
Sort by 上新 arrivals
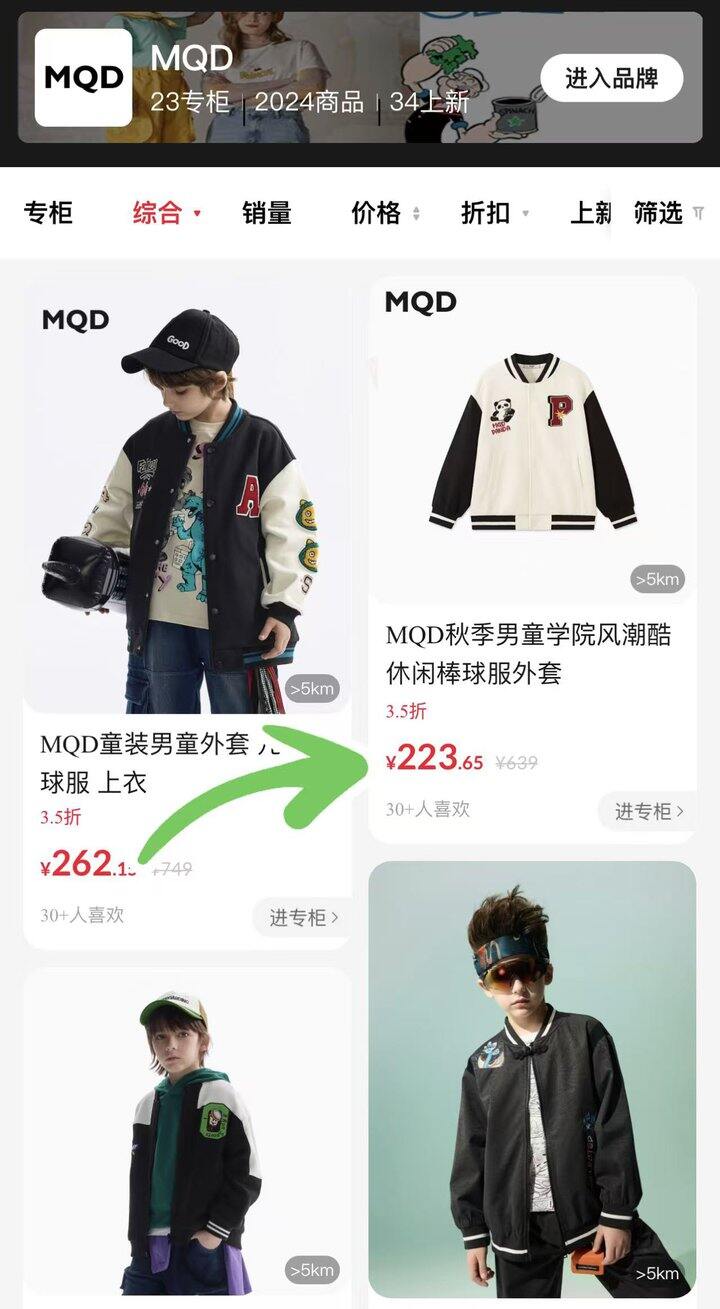590,213
